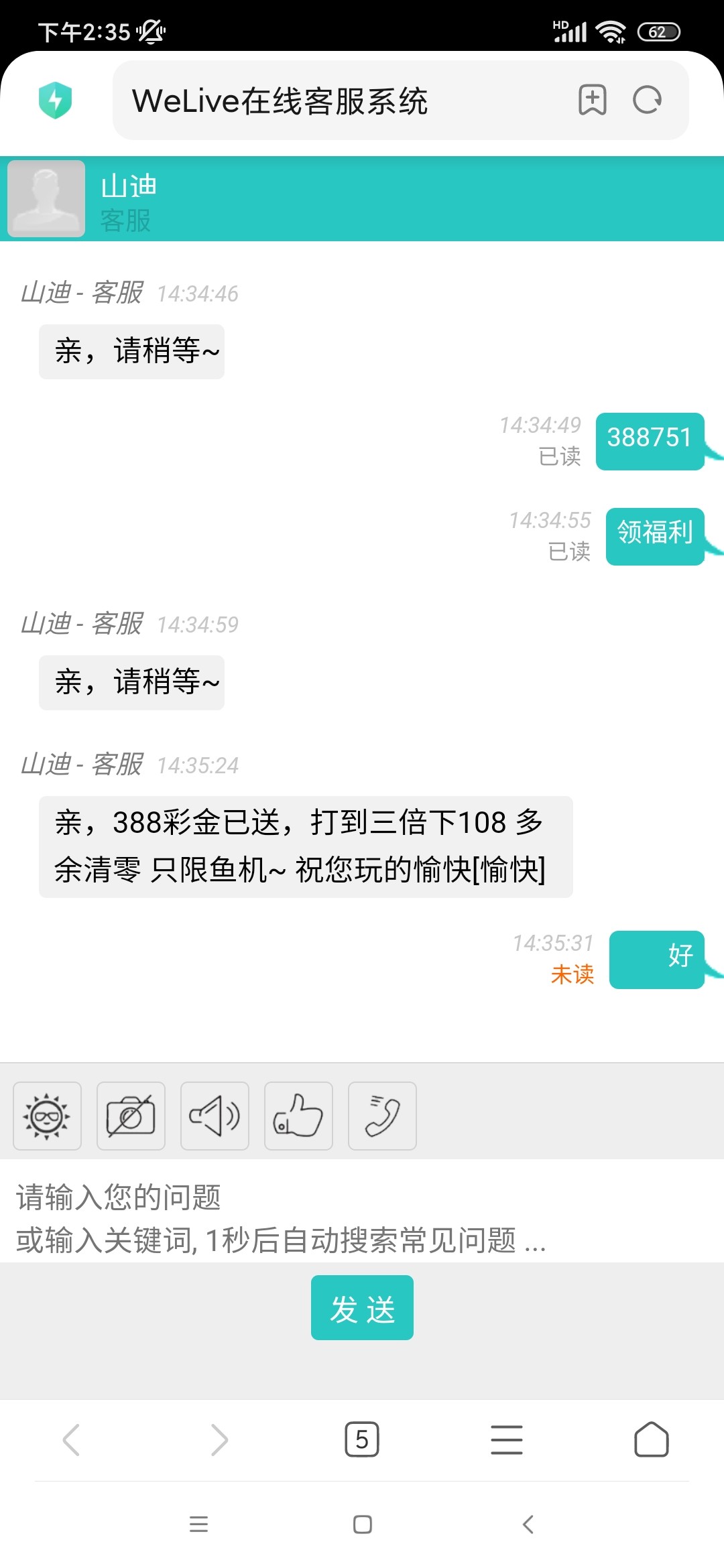This screenshot has height=1568, width=724.
Task: Open the browser tabs switcher showing 5
Action: (x=362, y=1439)
